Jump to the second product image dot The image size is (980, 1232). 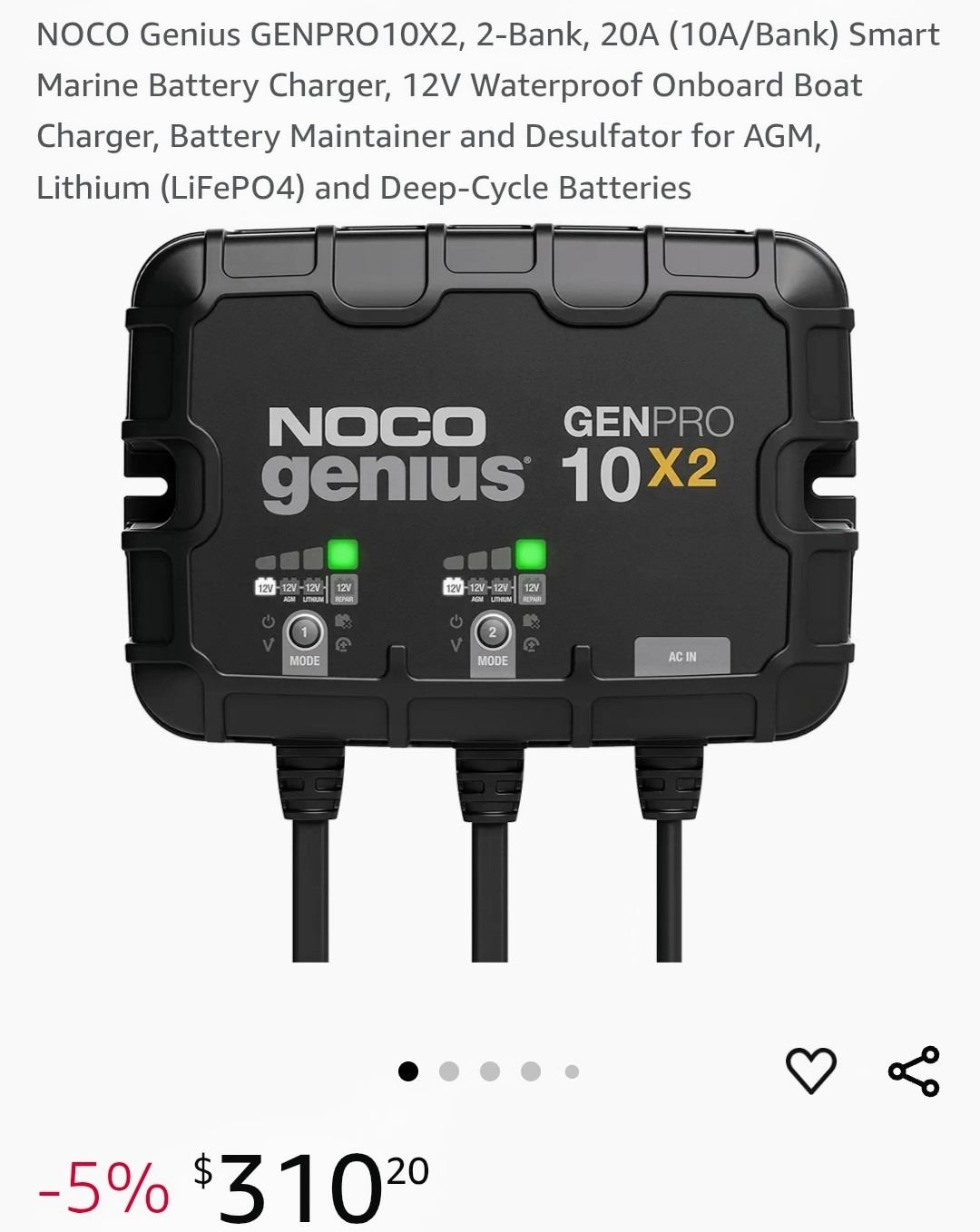(x=448, y=1071)
